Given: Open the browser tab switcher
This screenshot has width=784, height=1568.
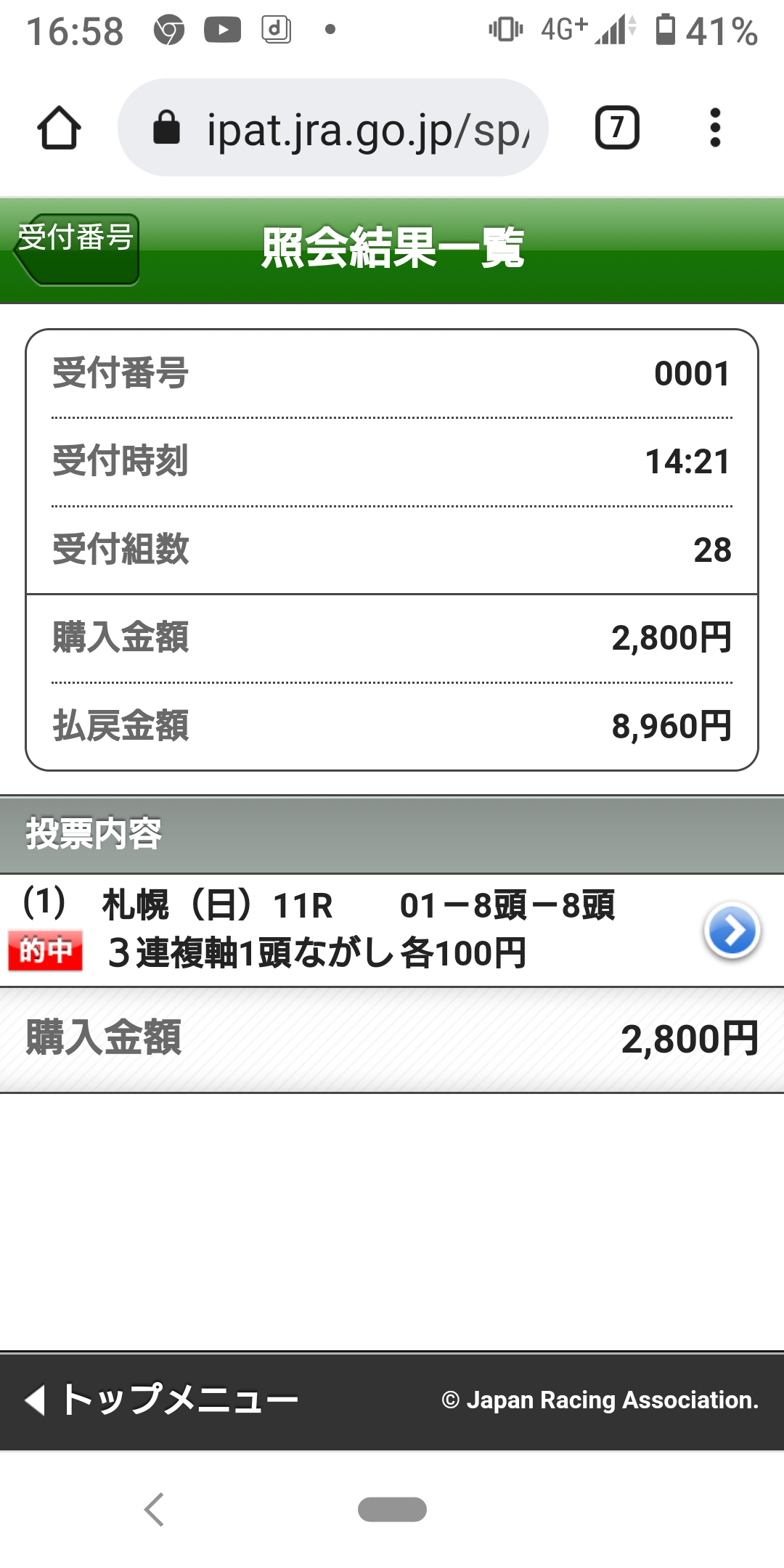Looking at the screenshot, I should pyautogui.click(x=617, y=128).
